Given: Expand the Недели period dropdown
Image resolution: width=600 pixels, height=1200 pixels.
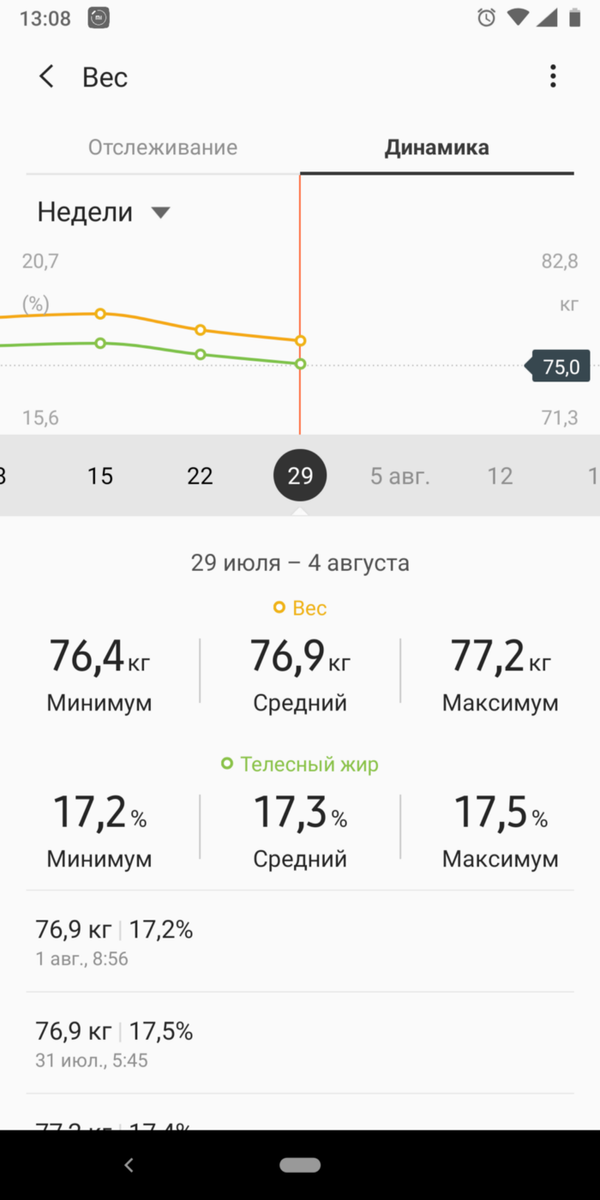Looking at the screenshot, I should (x=104, y=212).
